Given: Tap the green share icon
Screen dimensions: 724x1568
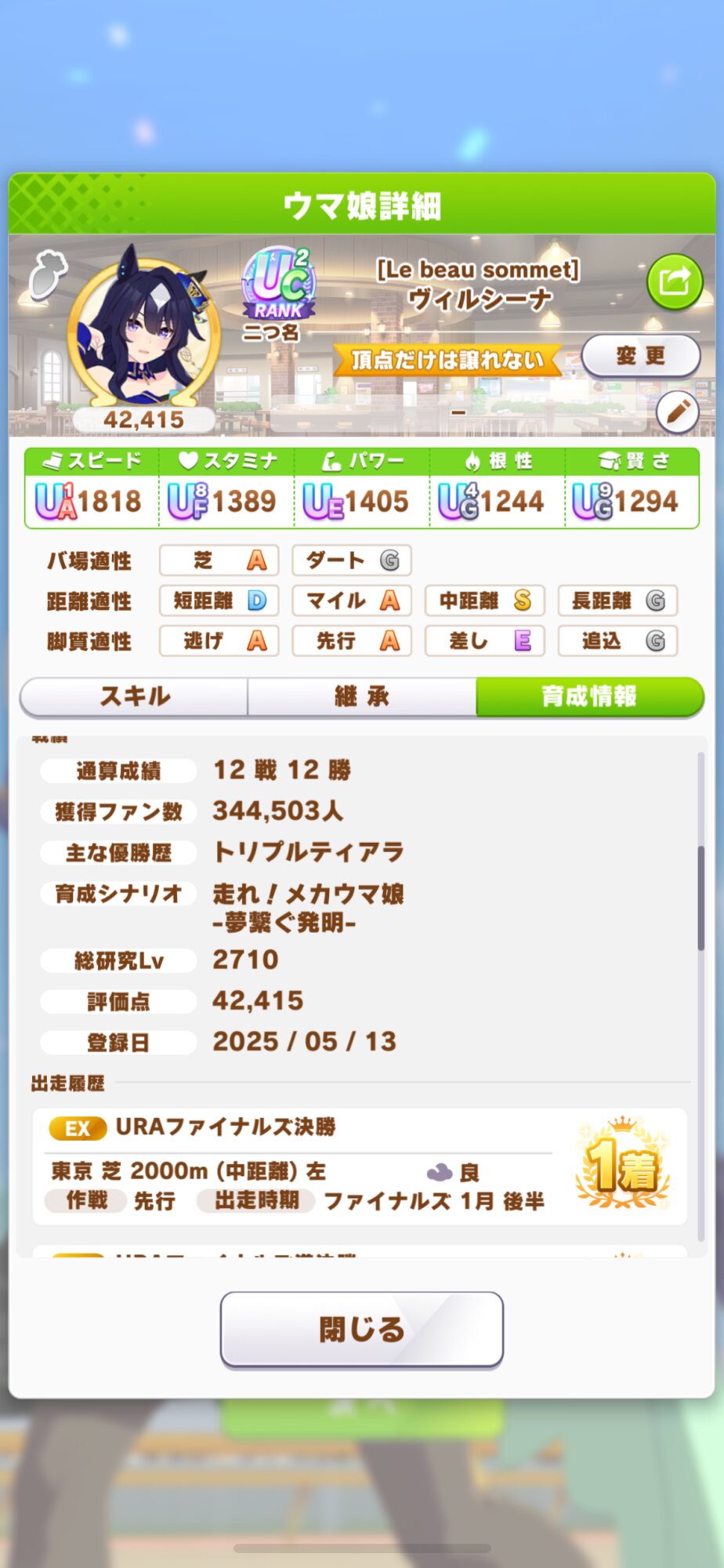Looking at the screenshot, I should (675, 281).
